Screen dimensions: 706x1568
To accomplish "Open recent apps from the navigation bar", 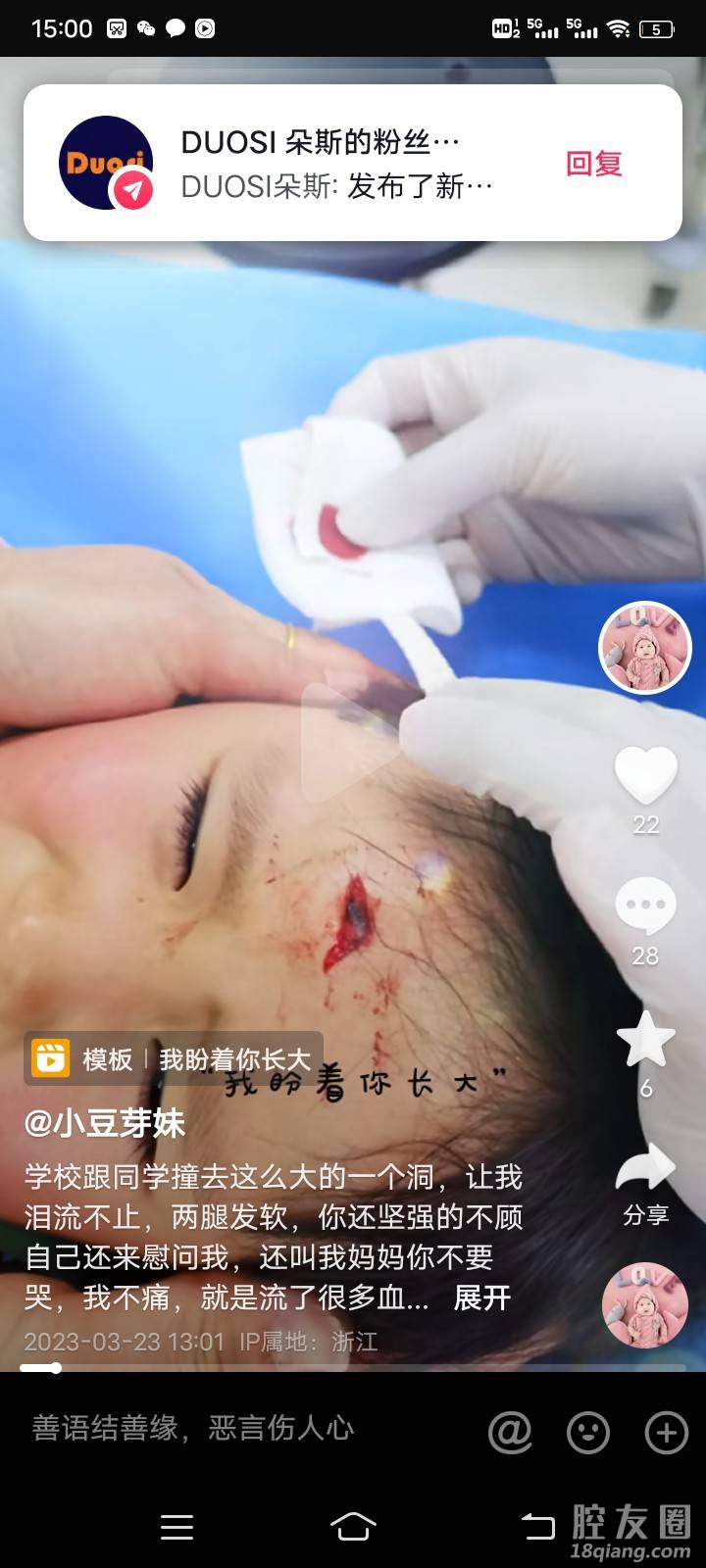I will (x=176, y=1526).
